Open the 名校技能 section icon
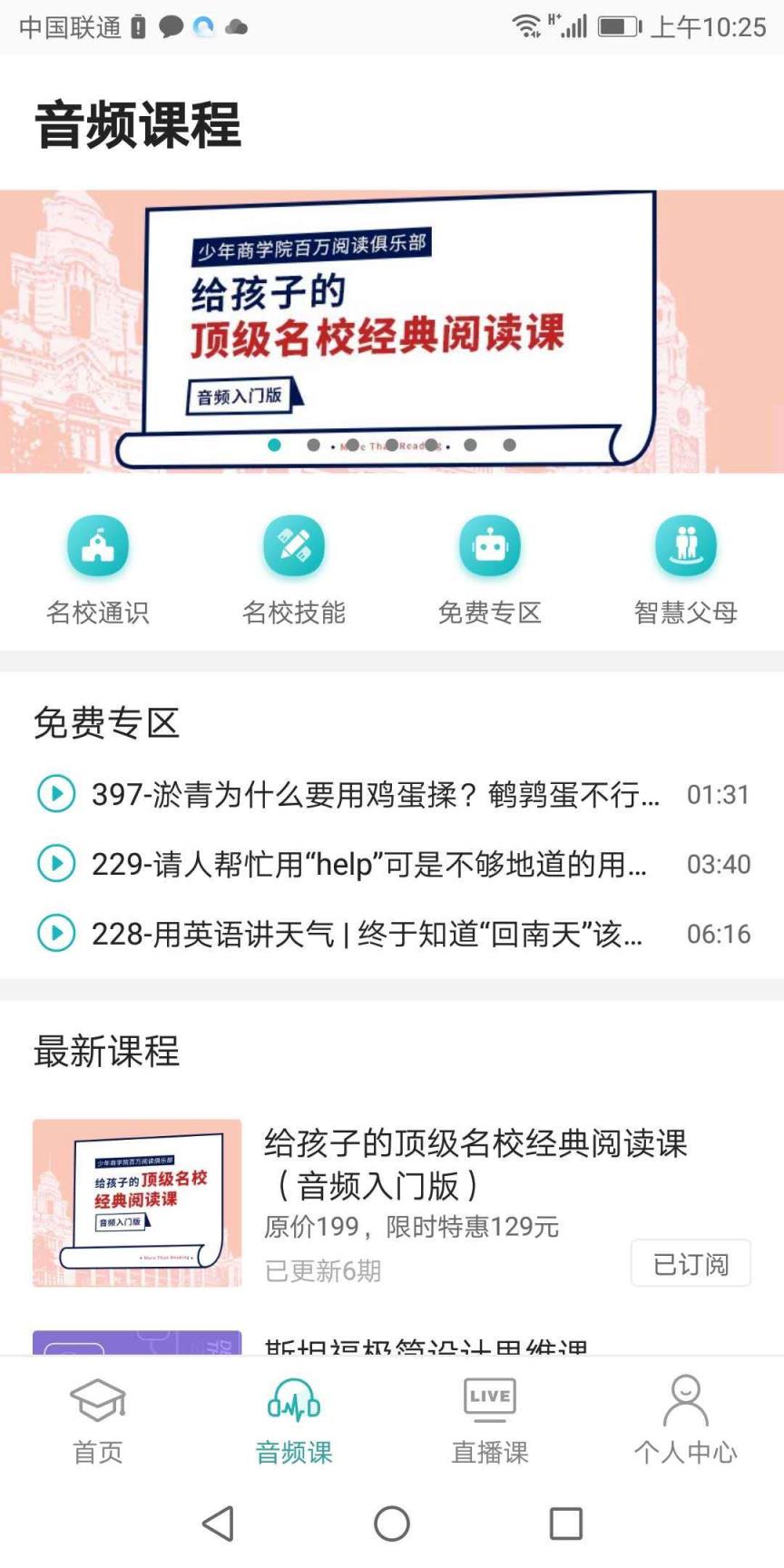This screenshot has width=784, height=1568. (x=293, y=544)
